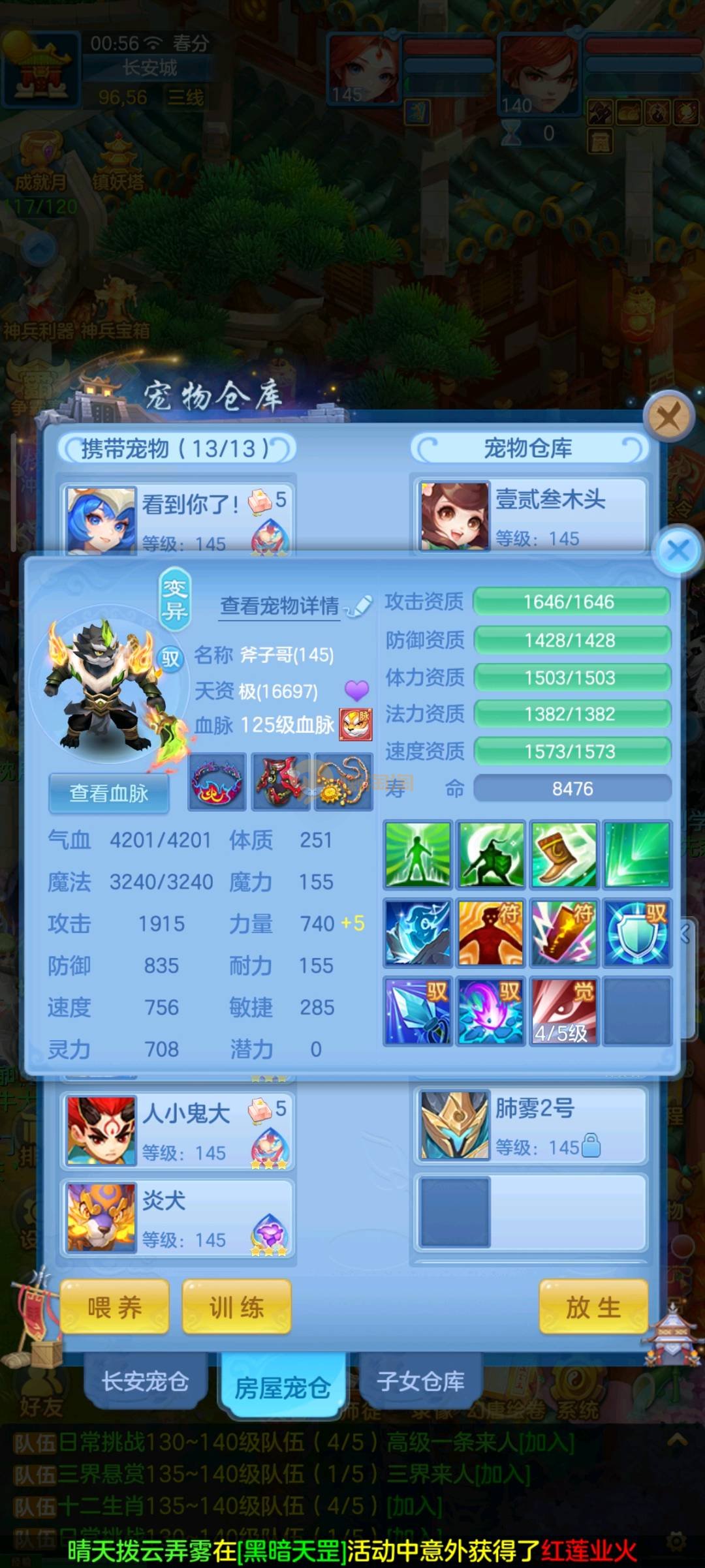Tap the 喂养 button
Viewport: 705px width, 1568px height.
[115, 1307]
